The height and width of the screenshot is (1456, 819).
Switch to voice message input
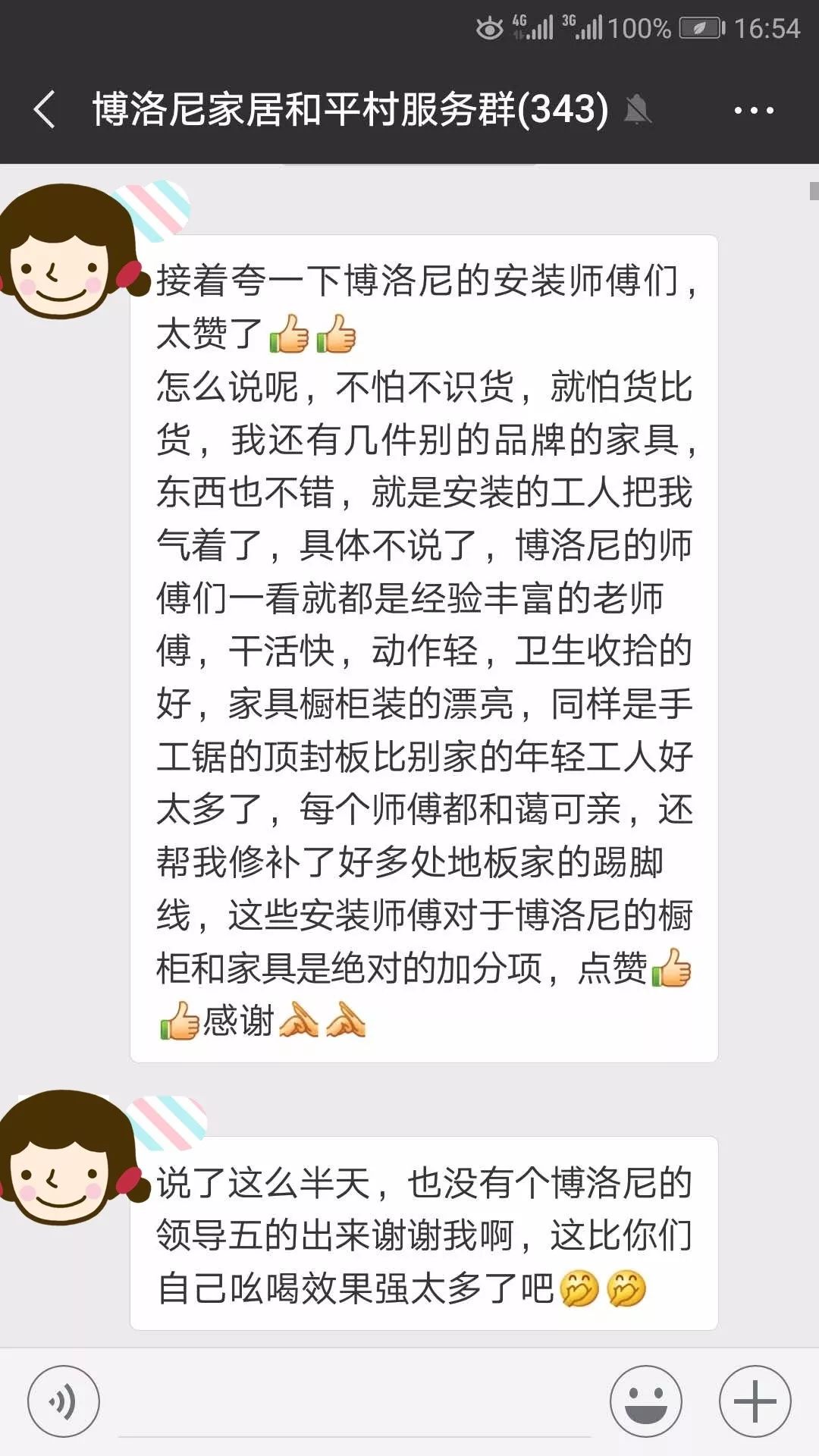[x=64, y=1401]
